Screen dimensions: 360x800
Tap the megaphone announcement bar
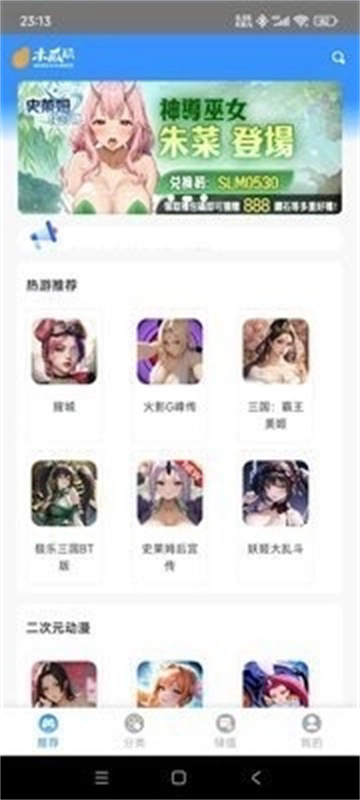180,234
